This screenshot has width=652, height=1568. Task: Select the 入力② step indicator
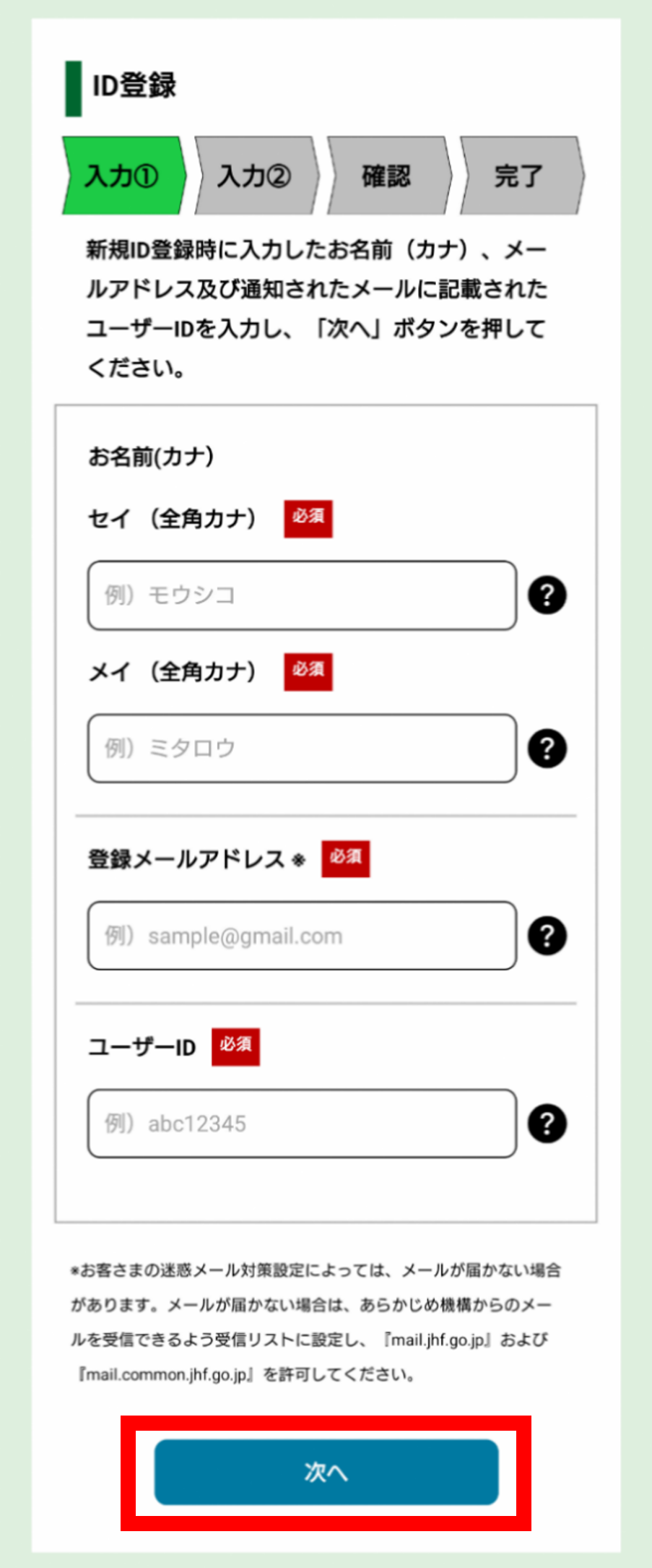click(253, 176)
